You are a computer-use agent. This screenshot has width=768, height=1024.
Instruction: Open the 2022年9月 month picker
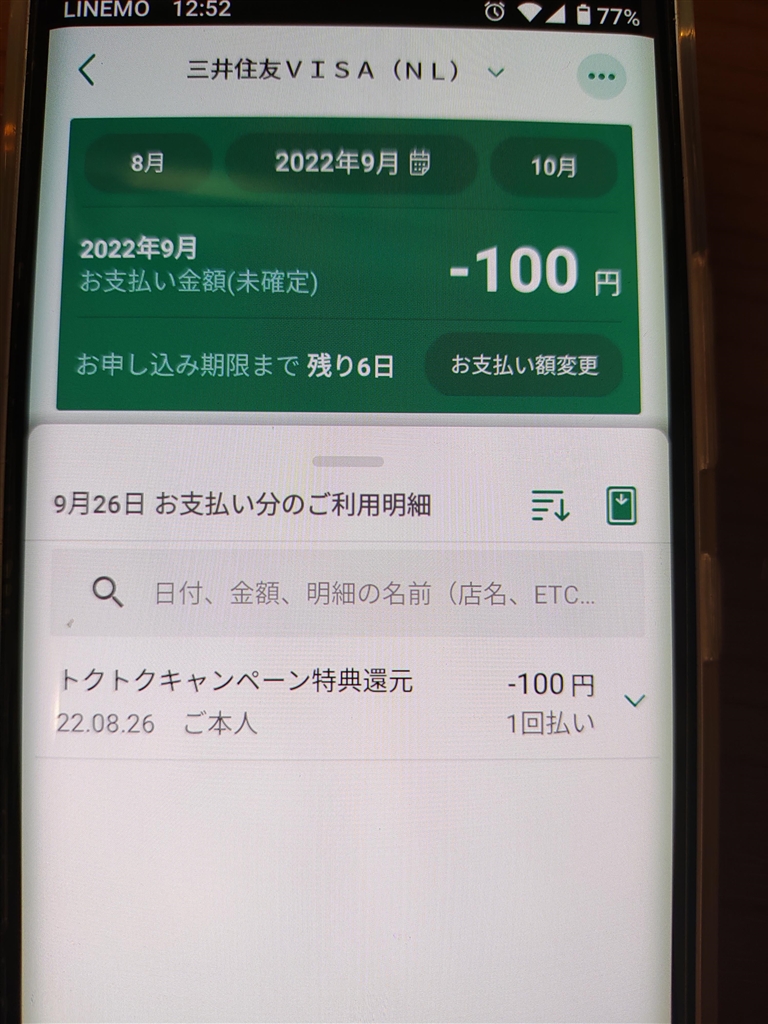click(x=351, y=163)
